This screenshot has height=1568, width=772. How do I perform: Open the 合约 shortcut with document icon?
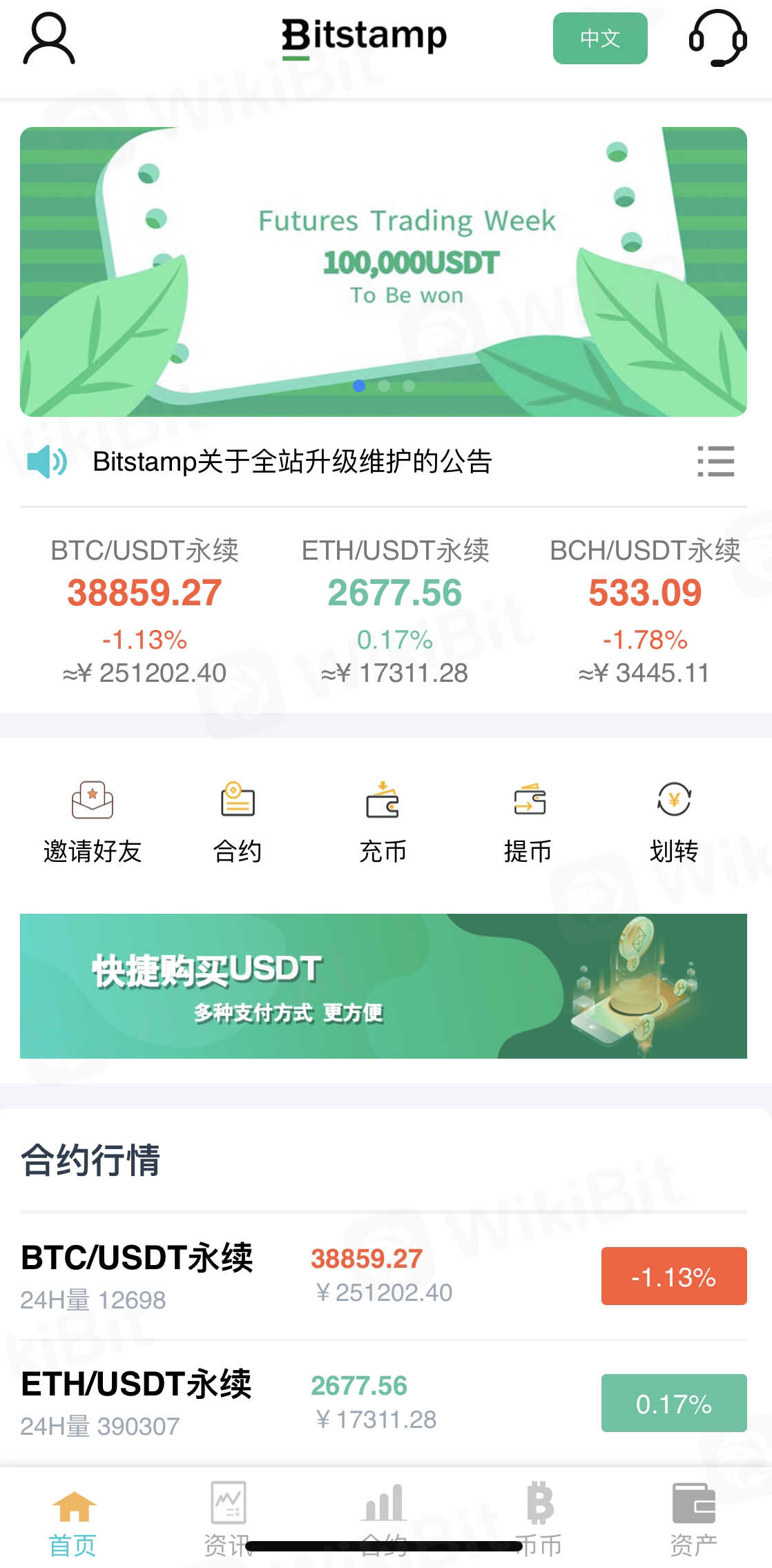coord(238,822)
